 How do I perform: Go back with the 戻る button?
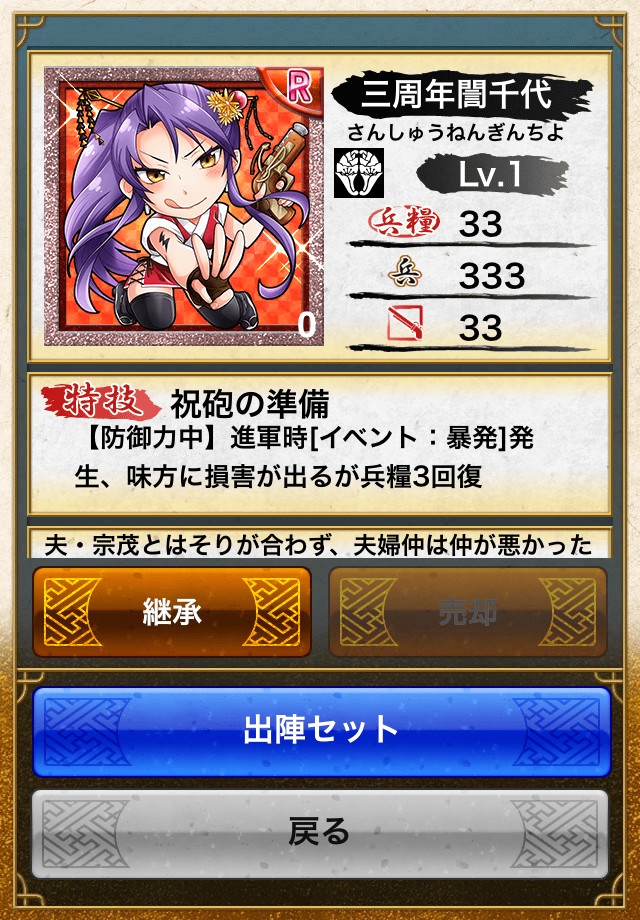(x=321, y=833)
